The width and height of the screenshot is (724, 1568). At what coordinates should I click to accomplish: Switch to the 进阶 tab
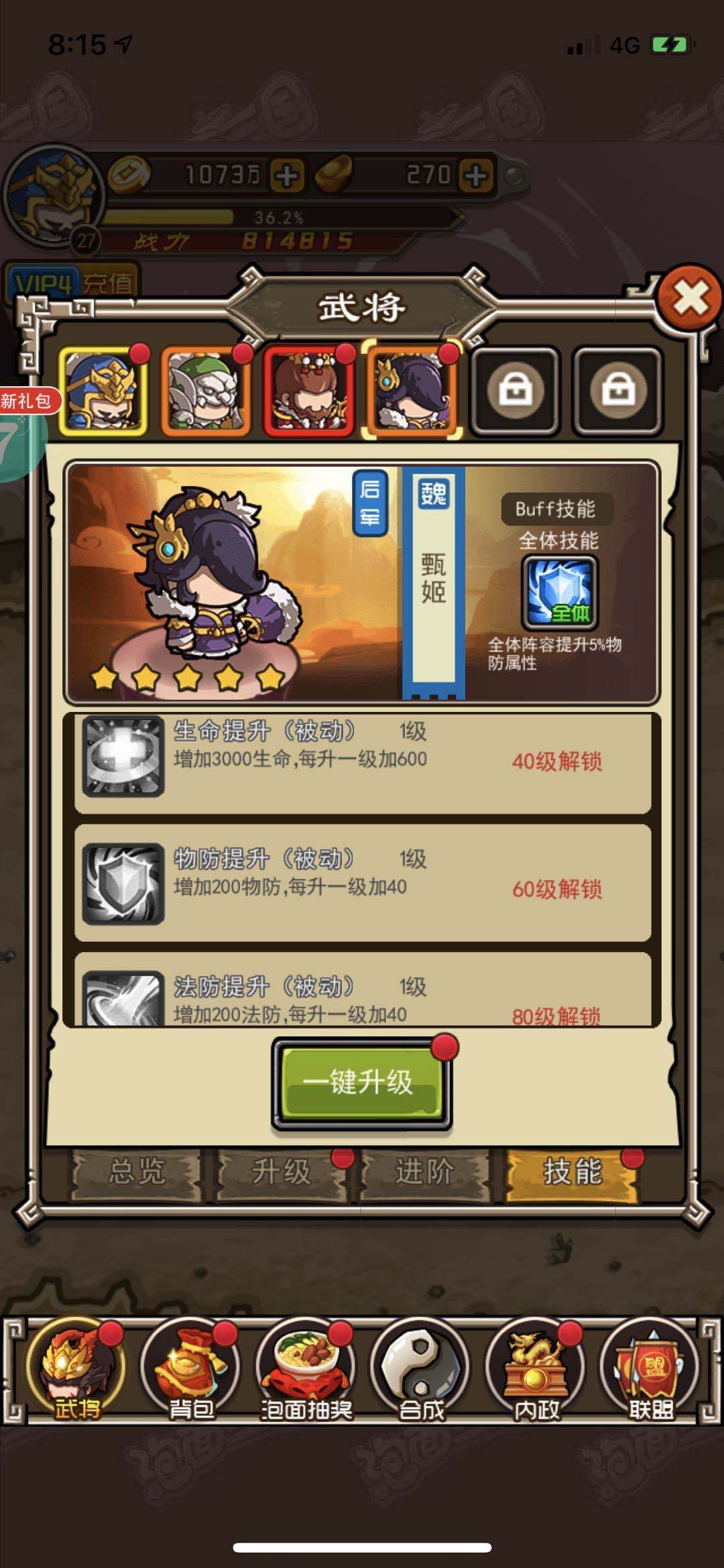click(x=424, y=1172)
